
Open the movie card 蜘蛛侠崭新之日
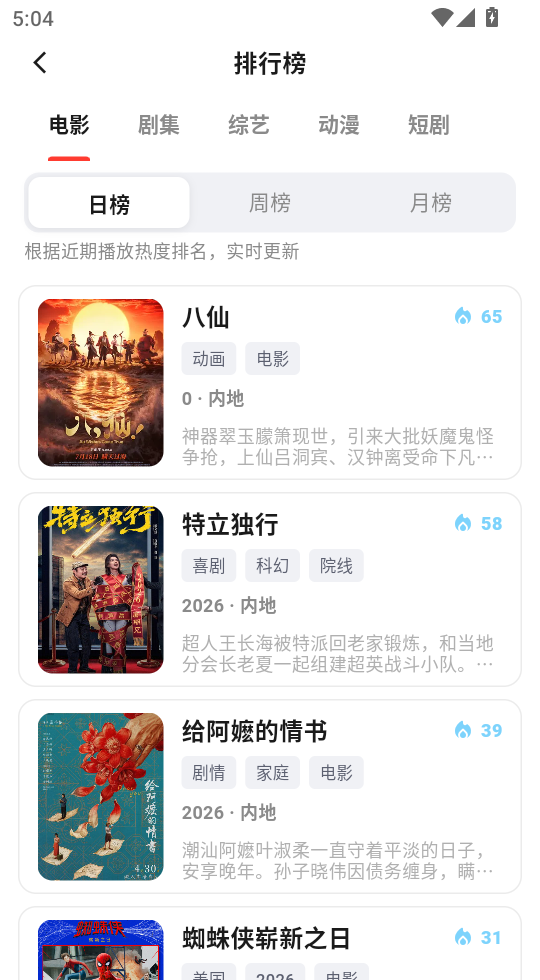[270, 943]
